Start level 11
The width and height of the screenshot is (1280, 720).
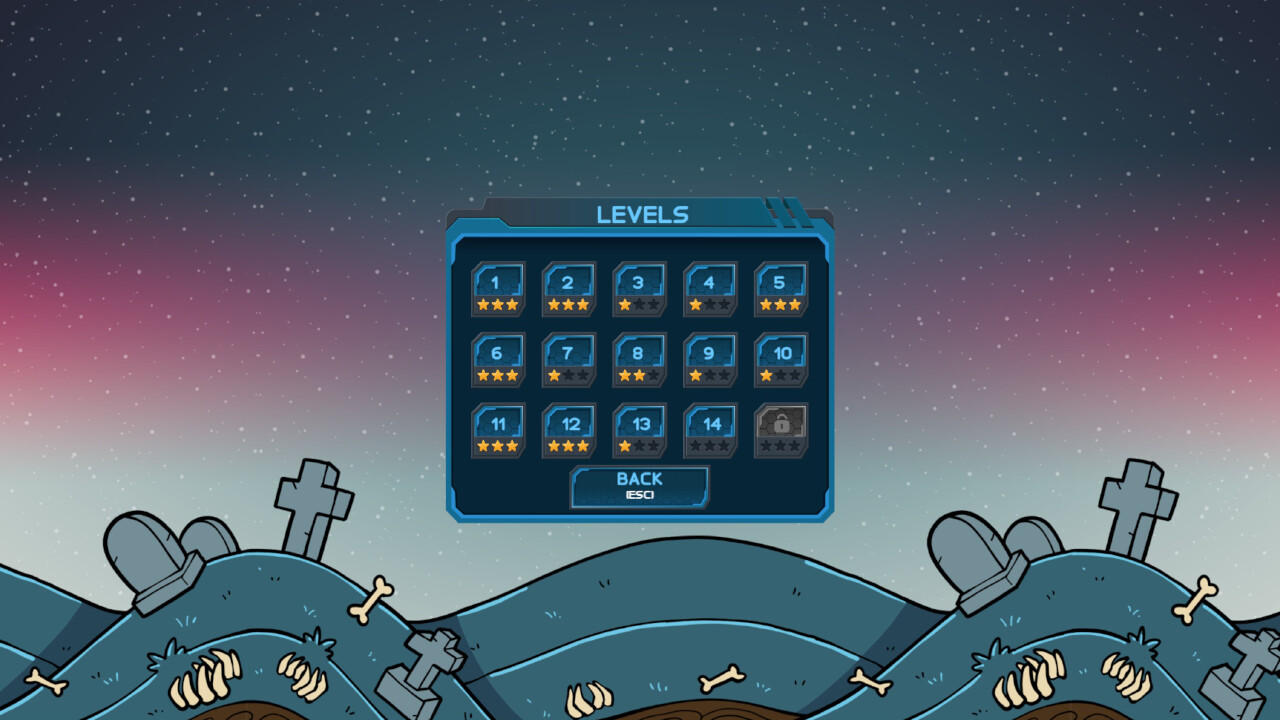point(498,430)
